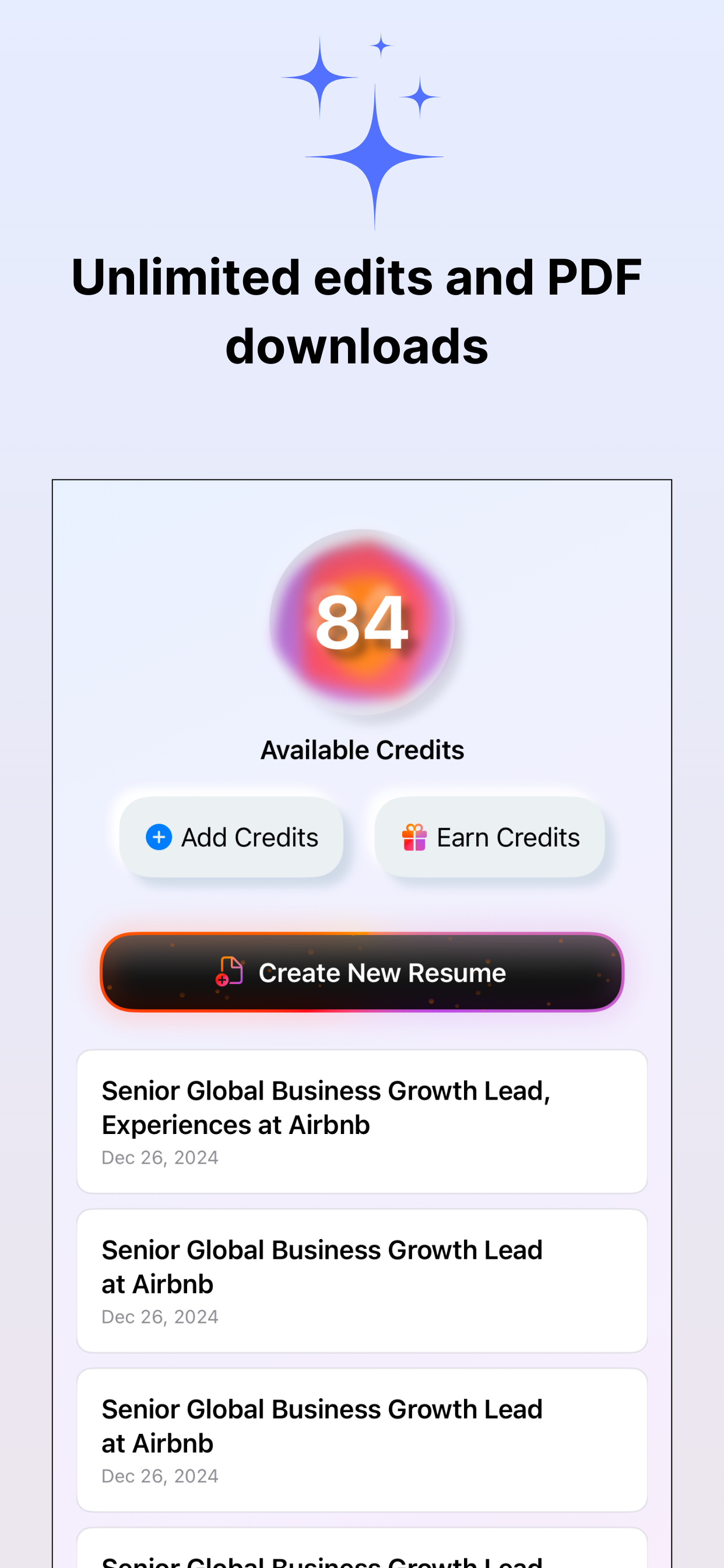Open the Senior Global Business Growth Lead, Experiences resume
This screenshot has height=1568, width=724.
(x=362, y=1123)
